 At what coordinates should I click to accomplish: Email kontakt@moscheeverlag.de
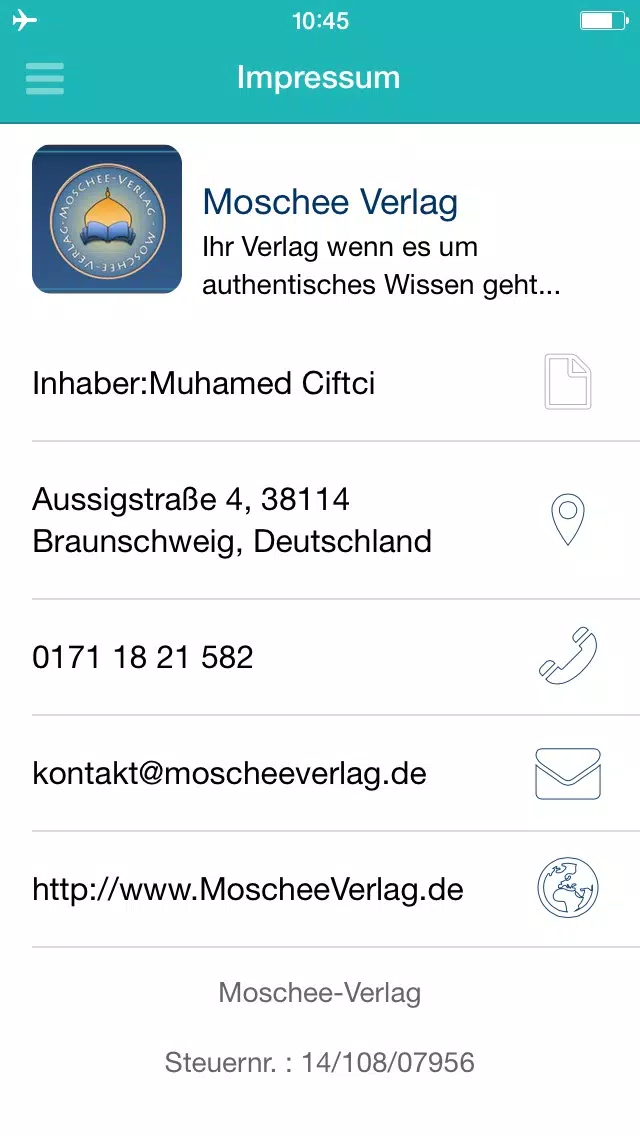coord(320,773)
